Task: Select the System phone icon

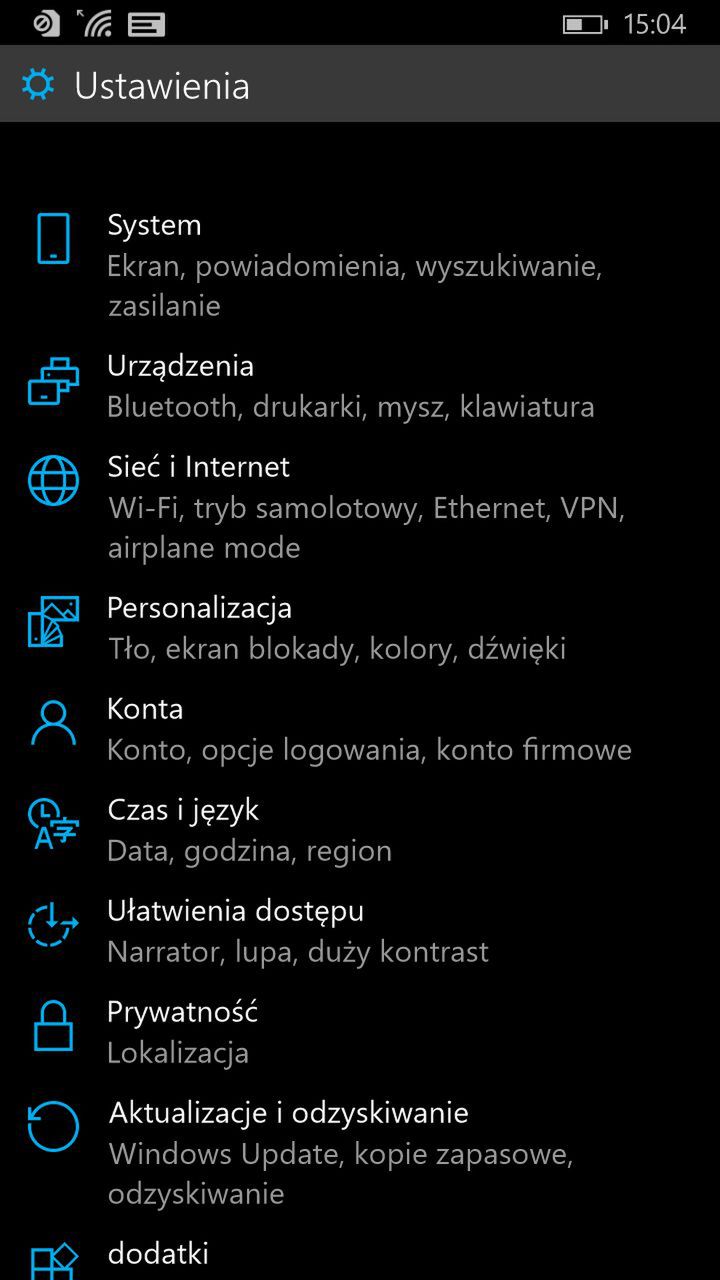Action: (52, 239)
